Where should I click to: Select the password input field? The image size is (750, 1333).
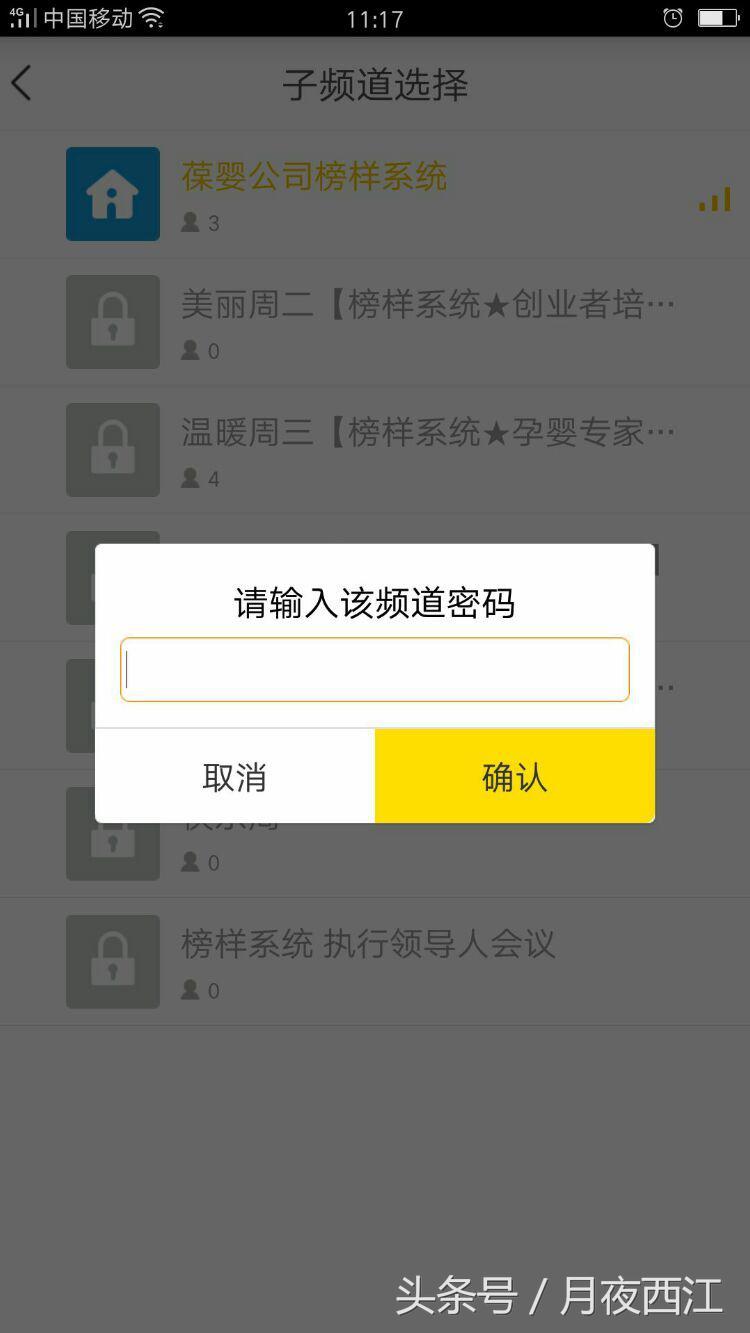pos(374,669)
